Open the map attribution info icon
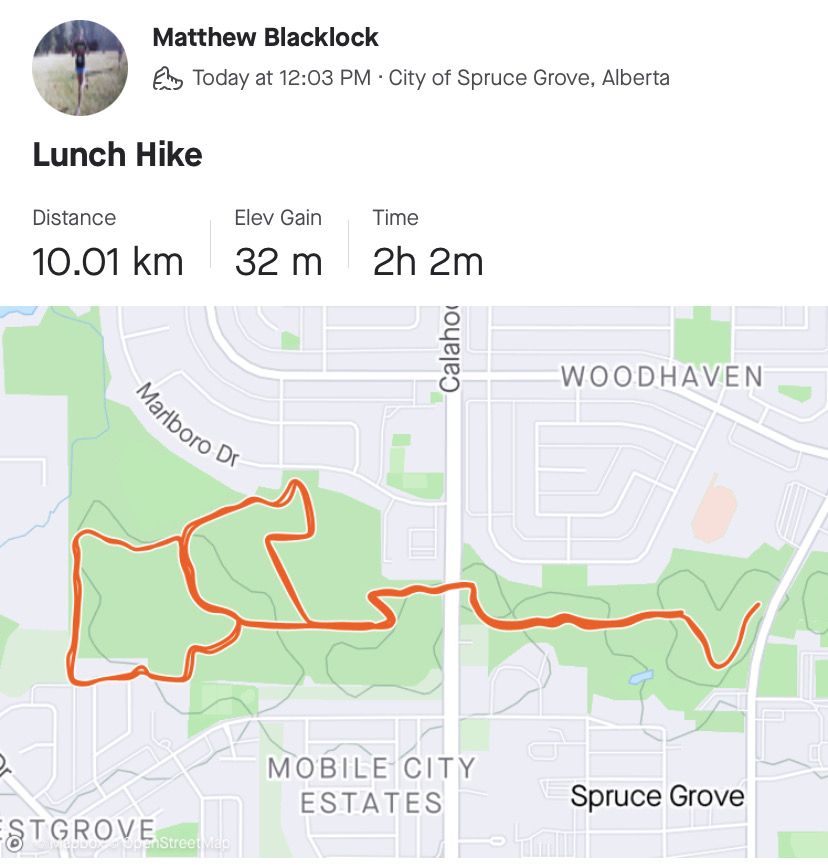Viewport: 828px width, 868px height. [x=14, y=843]
